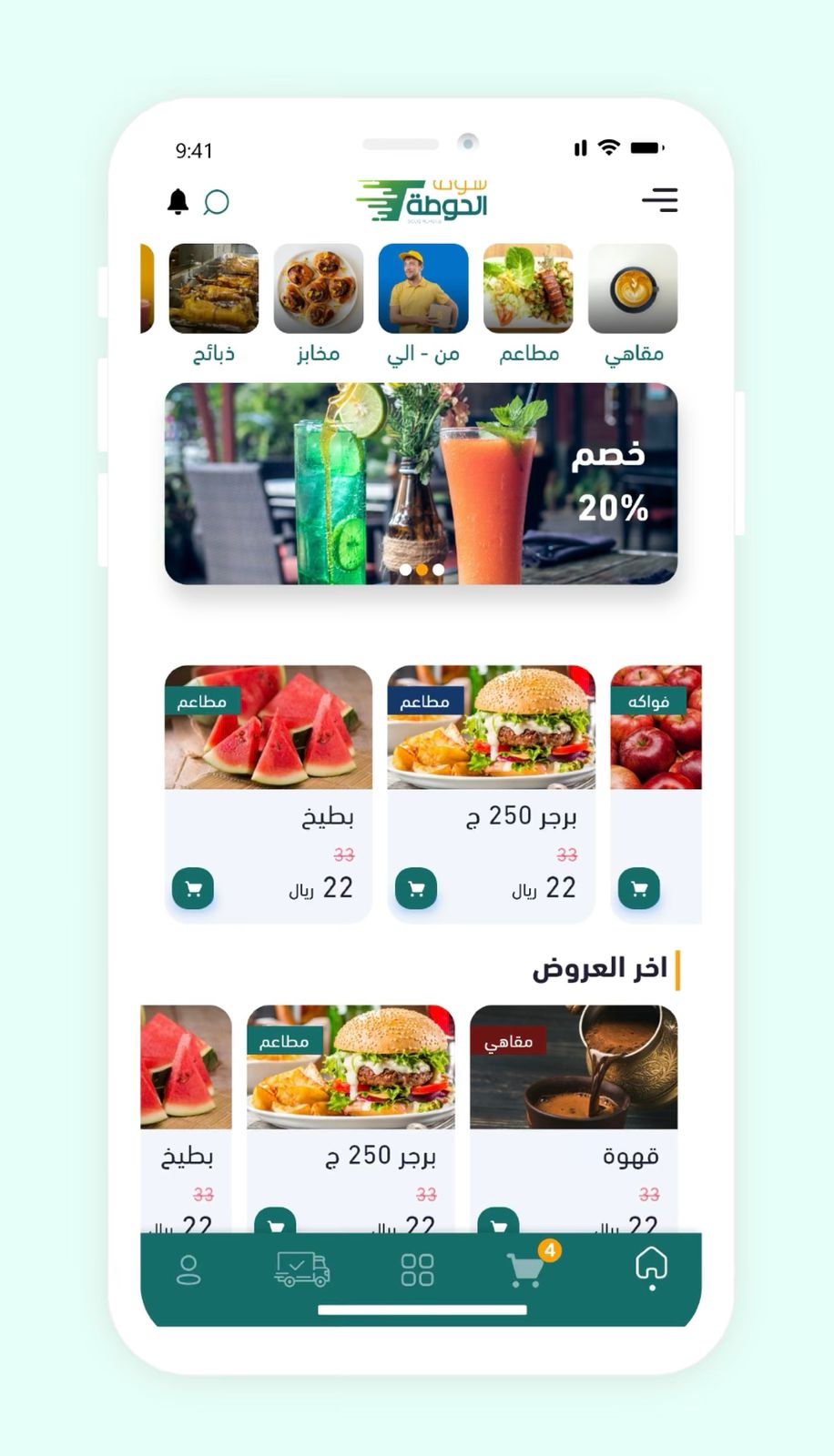The height and width of the screenshot is (1456, 834).
Task: Select the مقاهي category
Action: point(633,288)
